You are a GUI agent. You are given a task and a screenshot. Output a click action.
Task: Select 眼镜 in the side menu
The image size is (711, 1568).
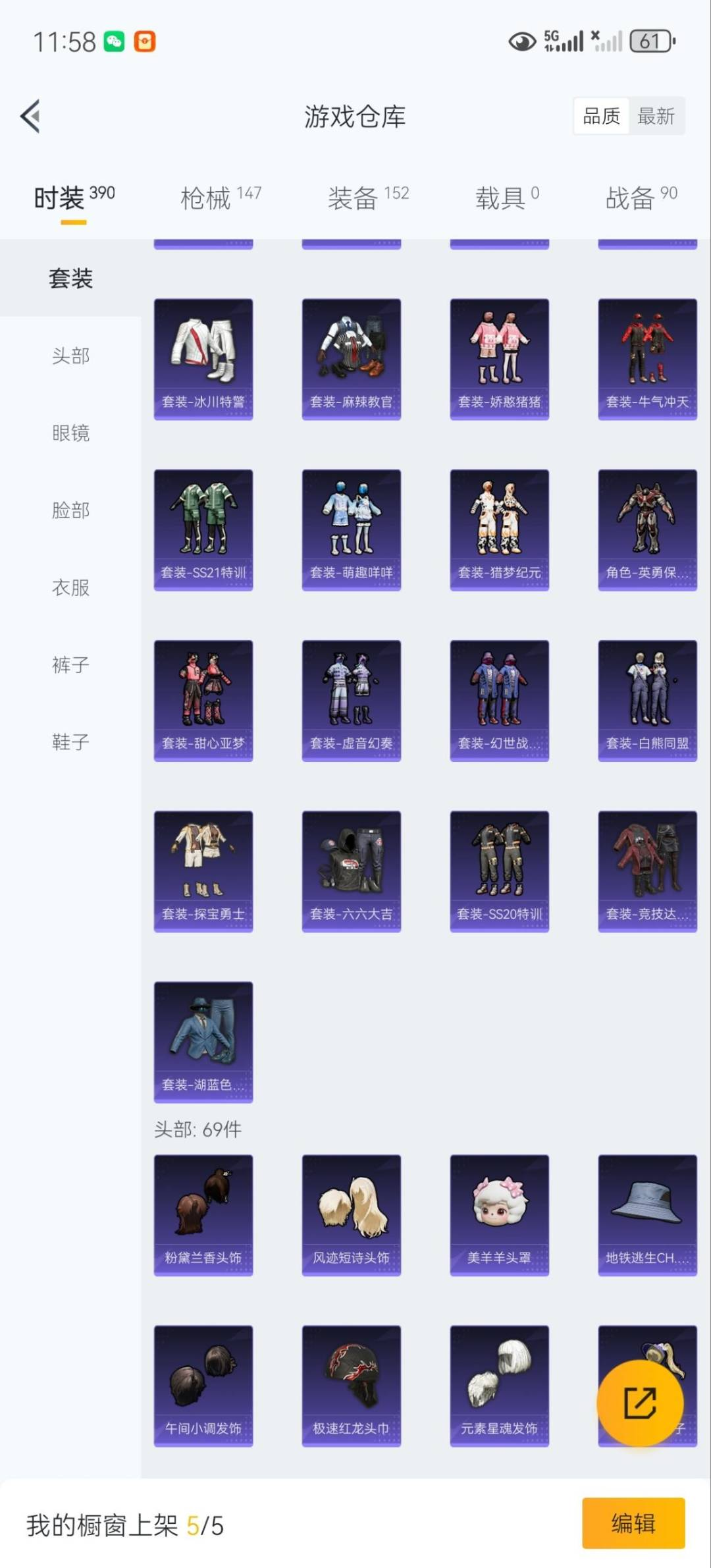point(70,433)
